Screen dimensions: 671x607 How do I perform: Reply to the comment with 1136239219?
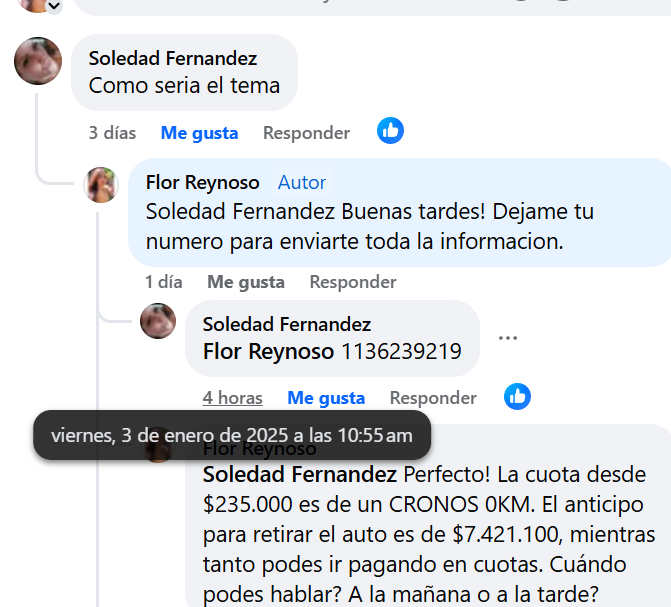tap(433, 398)
